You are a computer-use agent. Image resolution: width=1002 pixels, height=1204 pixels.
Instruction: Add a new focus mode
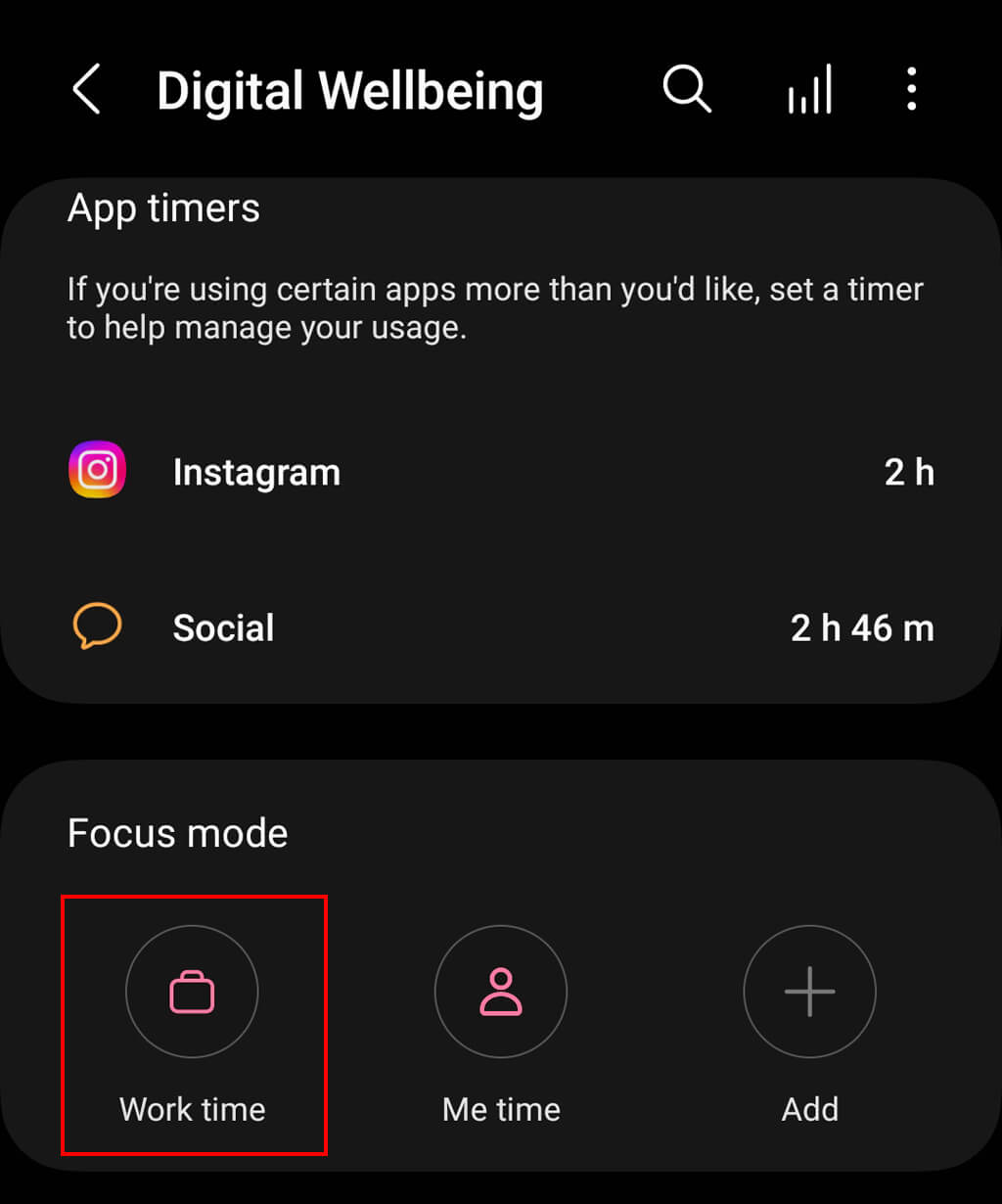pyautogui.click(x=809, y=993)
